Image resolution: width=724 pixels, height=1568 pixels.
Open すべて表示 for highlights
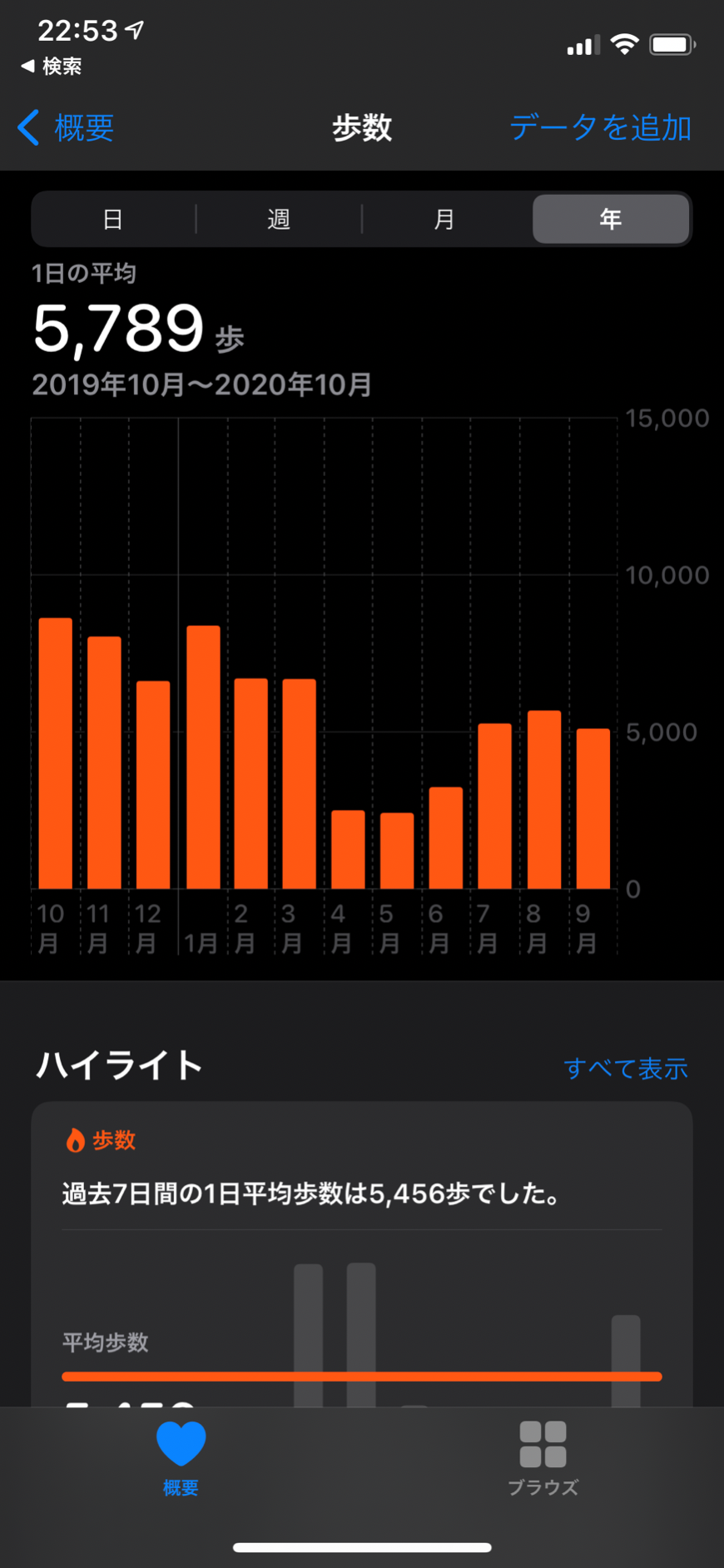626,1068
